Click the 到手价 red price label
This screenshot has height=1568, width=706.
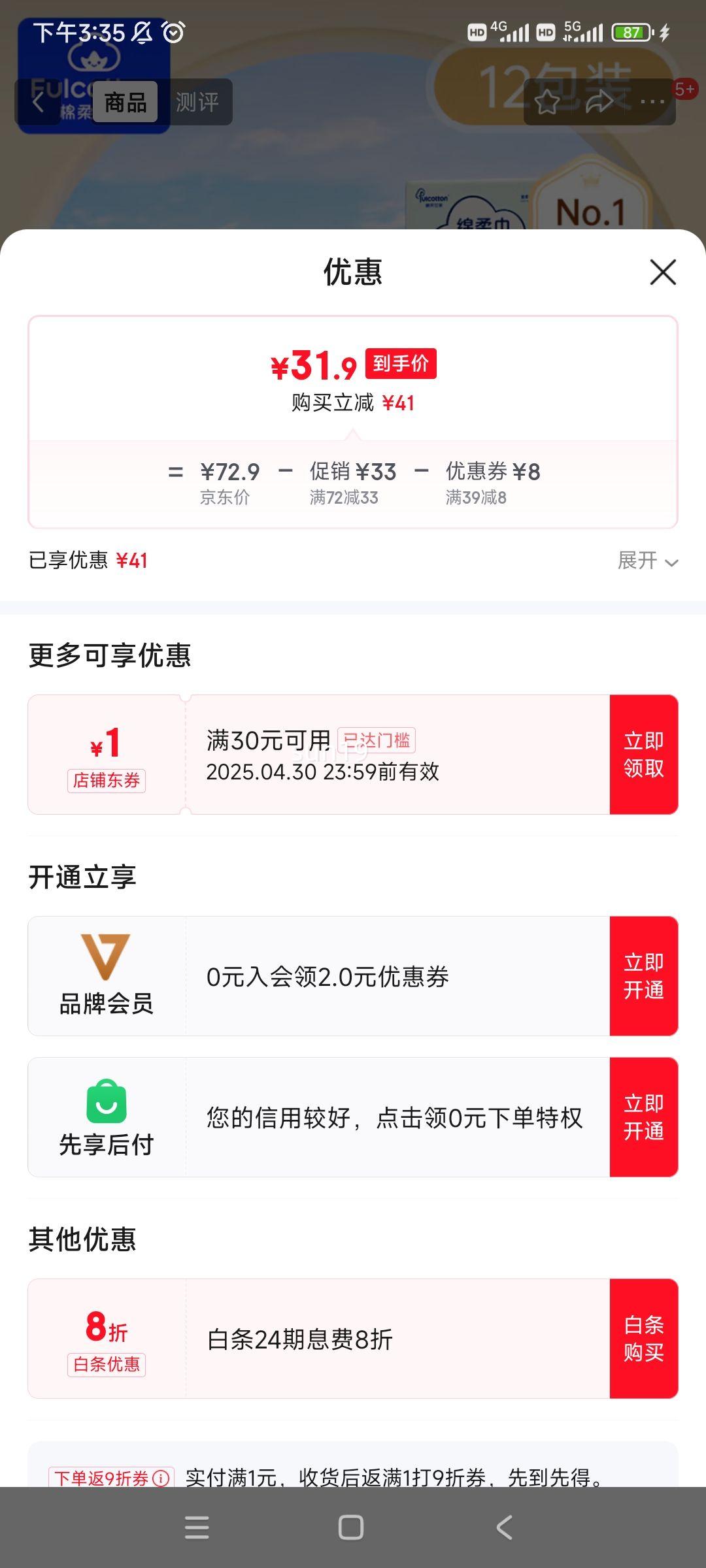[x=401, y=366]
